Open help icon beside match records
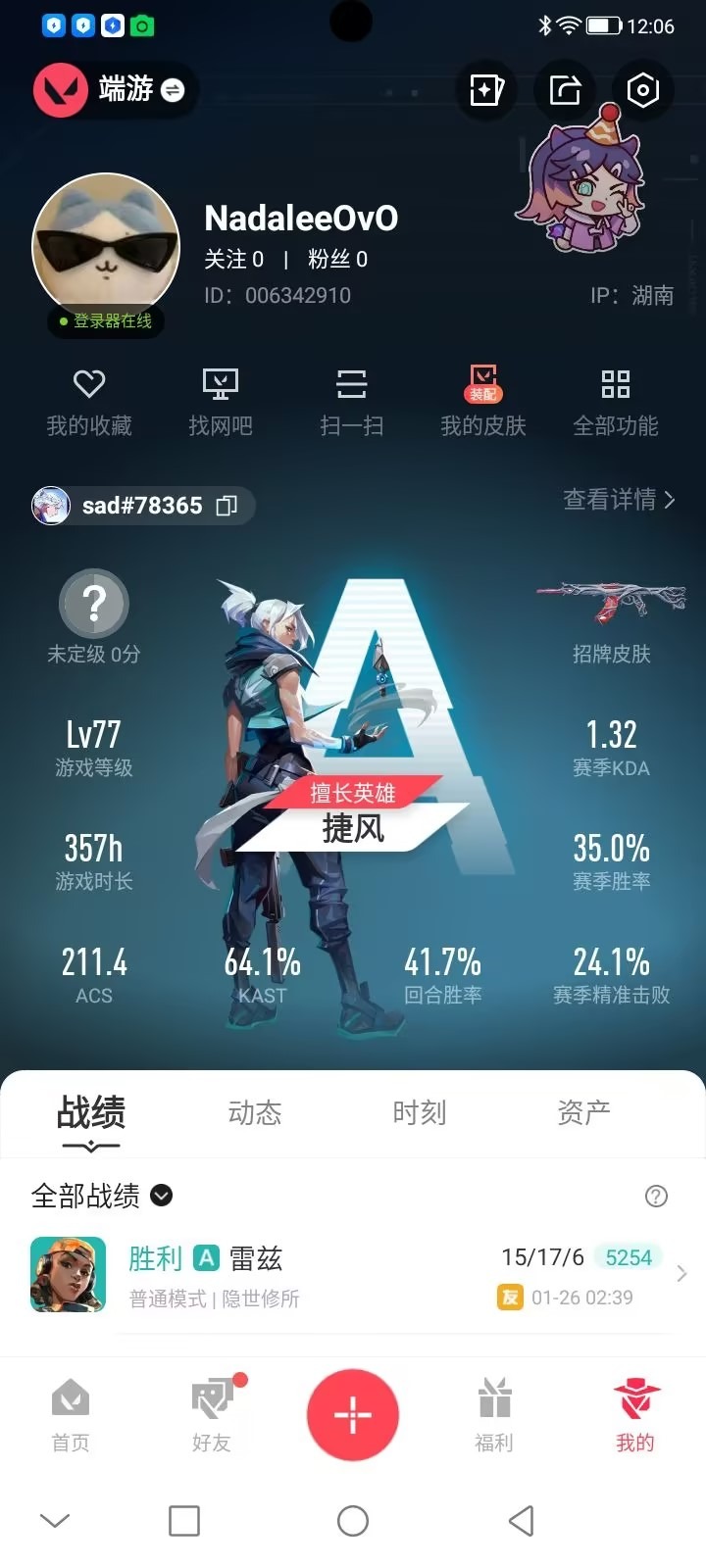706x1568 pixels. pyautogui.click(x=656, y=1196)
